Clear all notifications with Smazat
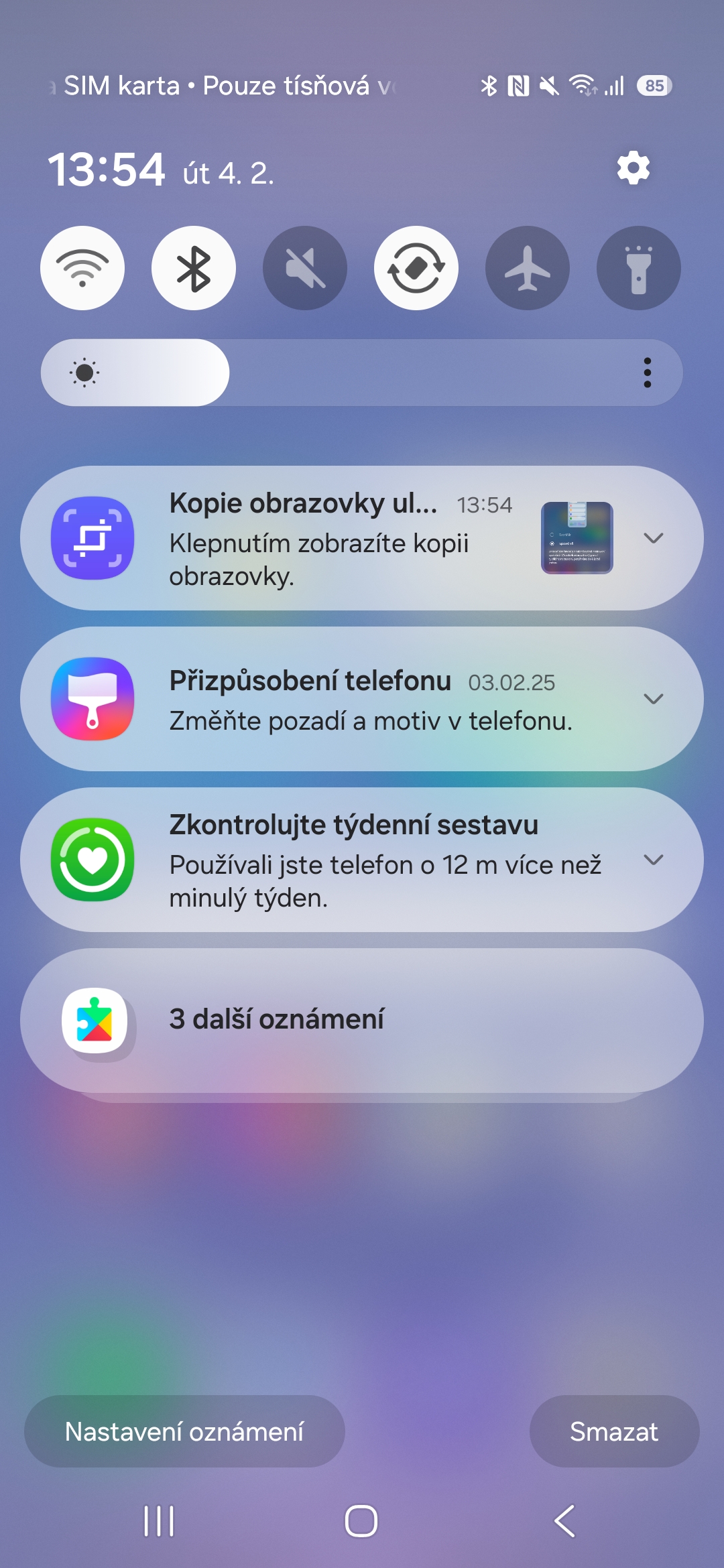The width and height of the screenshot is (724, 1568). pos(614,1431)
